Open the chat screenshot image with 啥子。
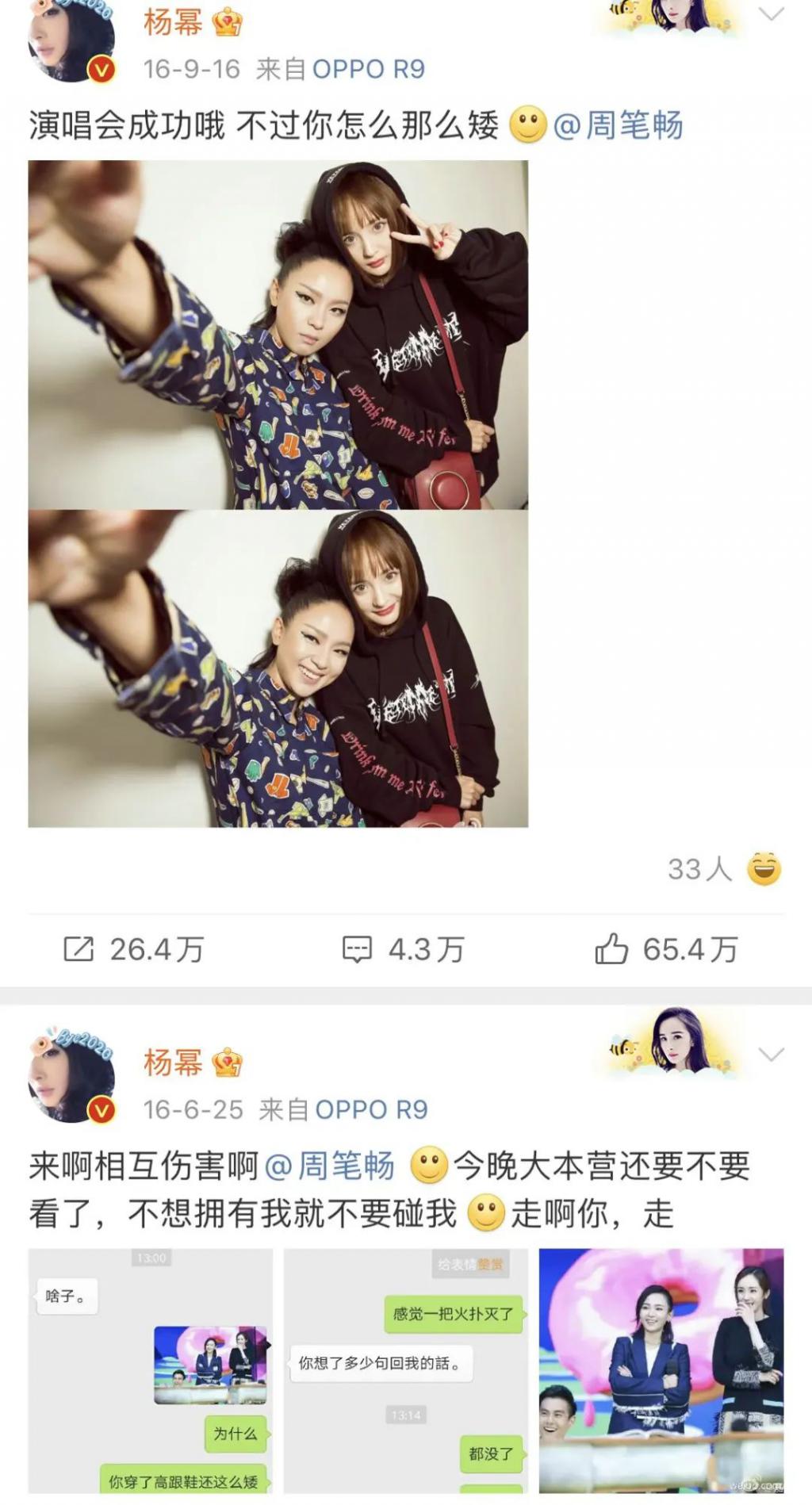 click(x=151, y=1371)
